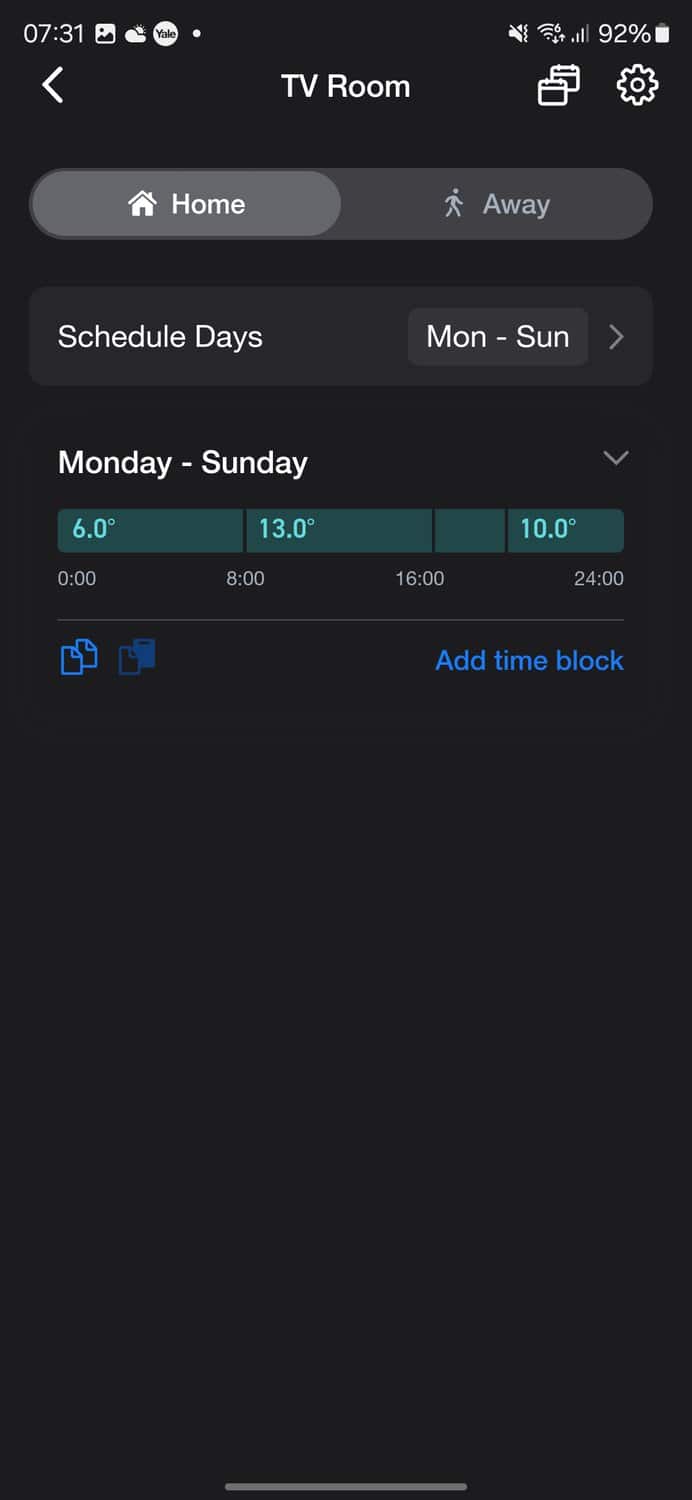Viewport: 692px width, 1500px height.
Task: Copy the Monday - Sunday schedule
Action: 79,658
